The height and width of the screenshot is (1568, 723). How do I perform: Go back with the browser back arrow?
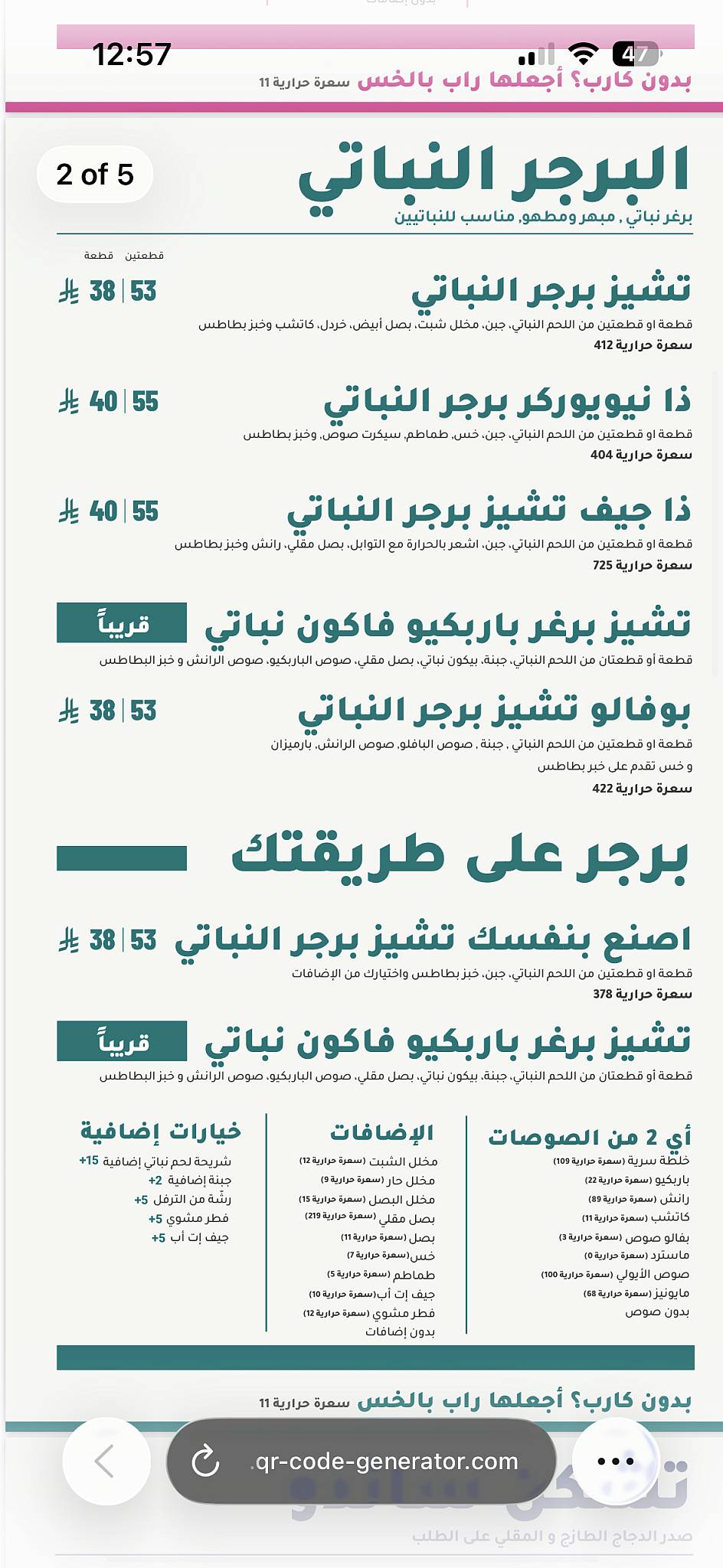tap(106, 1461)
